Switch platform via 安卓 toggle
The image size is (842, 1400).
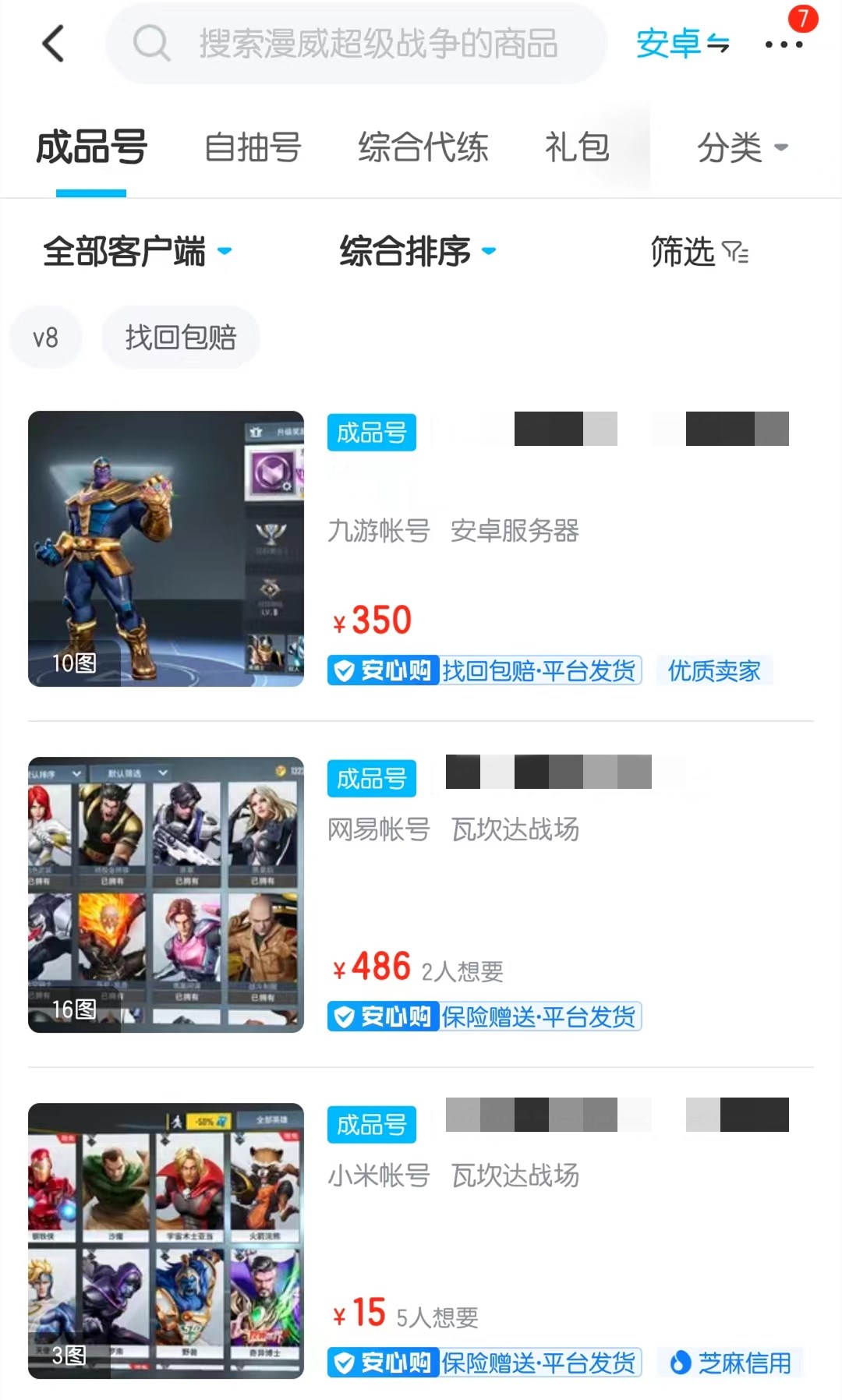coord(682,44)
